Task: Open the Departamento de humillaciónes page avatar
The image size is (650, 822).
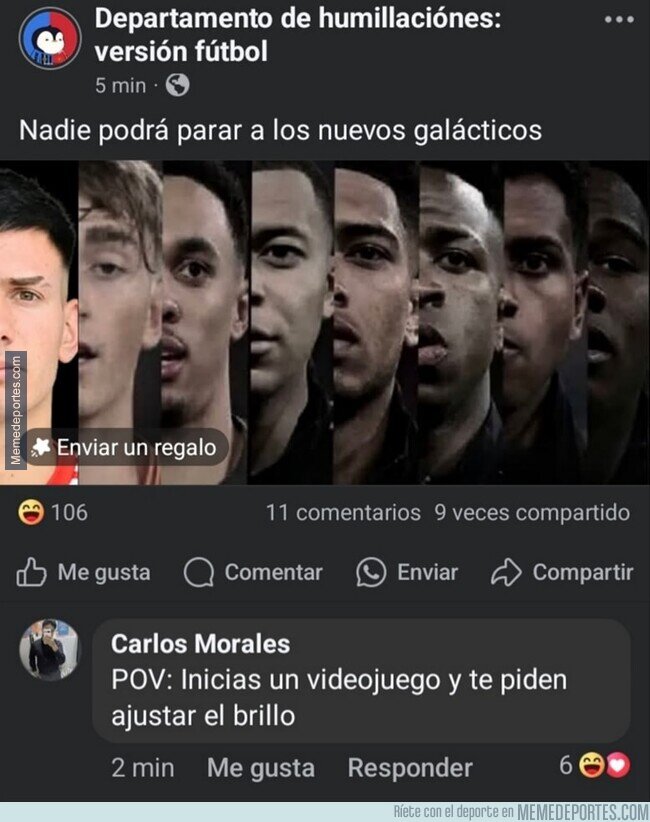Action: tap(49, 38)
